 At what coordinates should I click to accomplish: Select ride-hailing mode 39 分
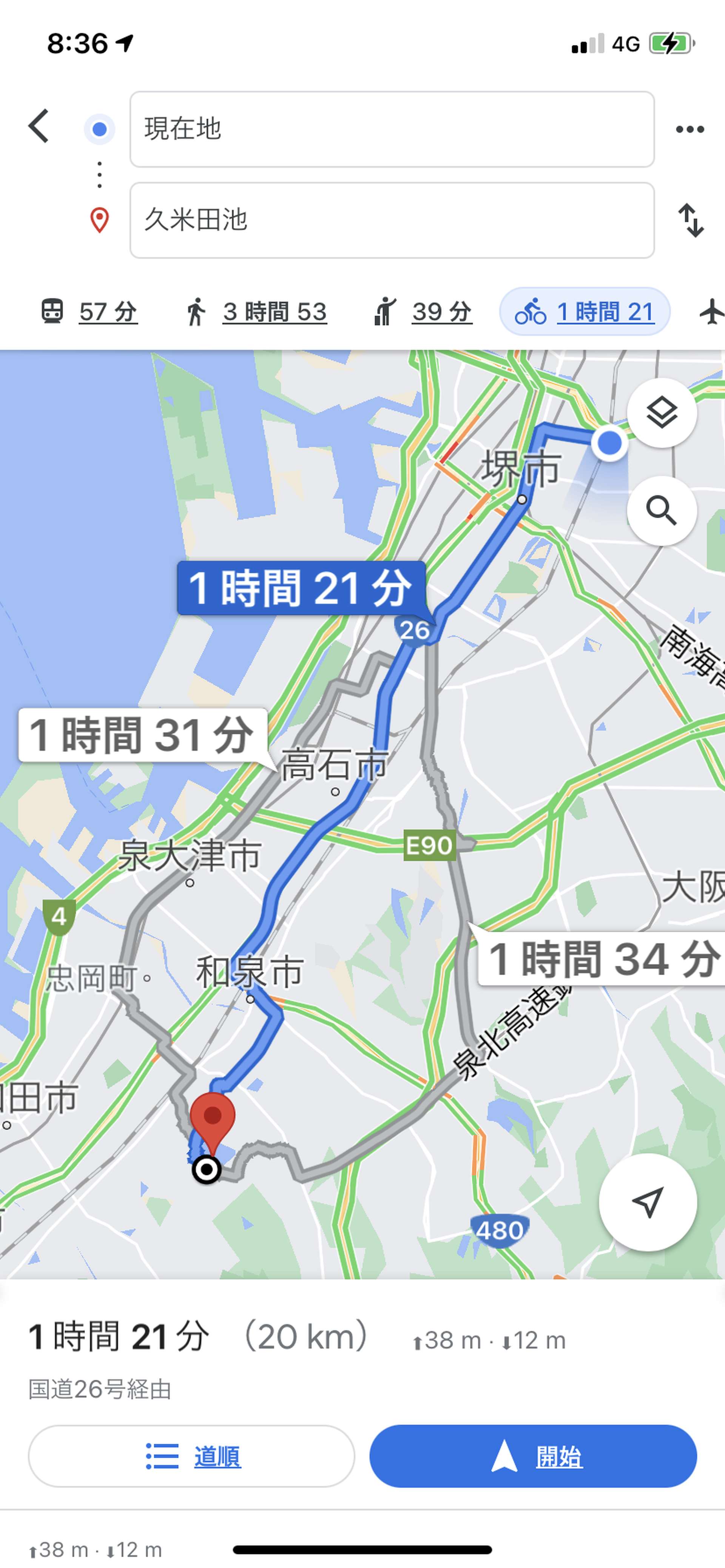pos(422,312)
